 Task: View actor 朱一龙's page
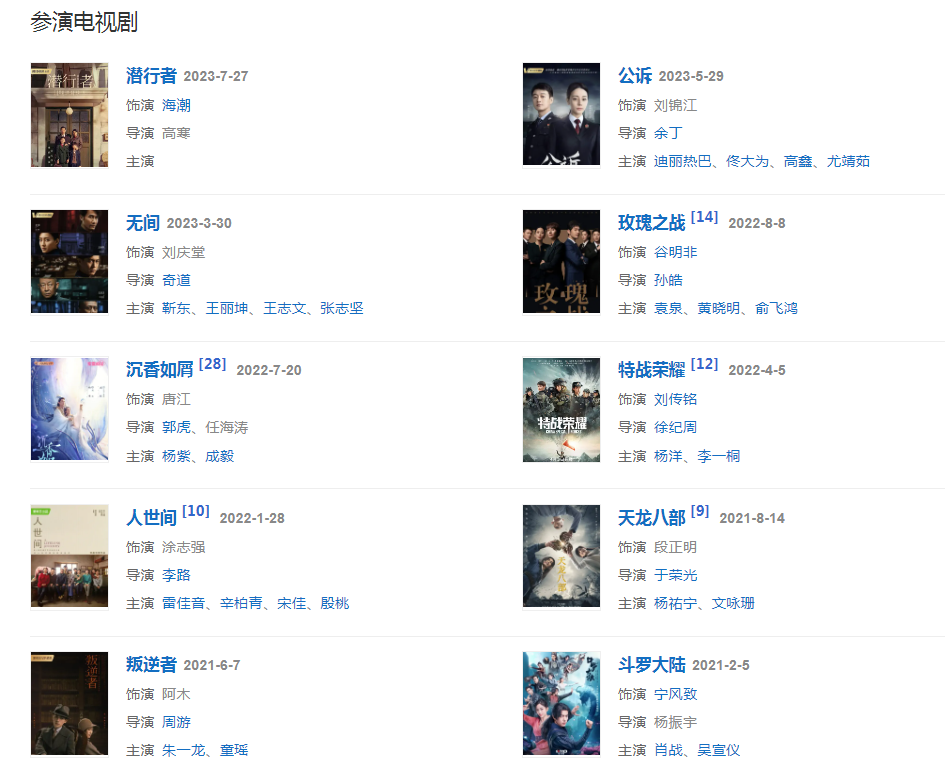pyautogui.click(x=183, y=750)
